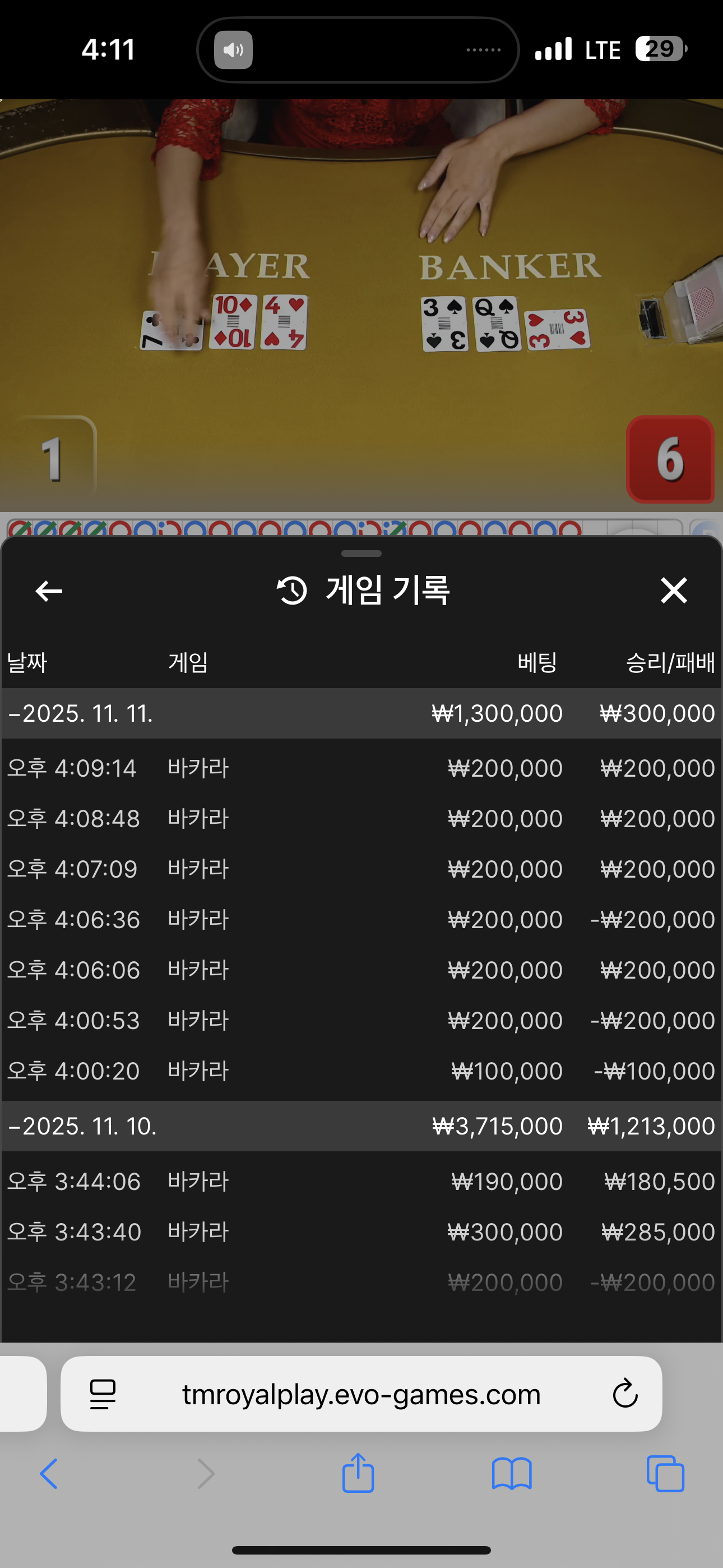Tap the address bar URL to edit
Viewport: 723px width, 1568px height.
(x=361, y=1394)
